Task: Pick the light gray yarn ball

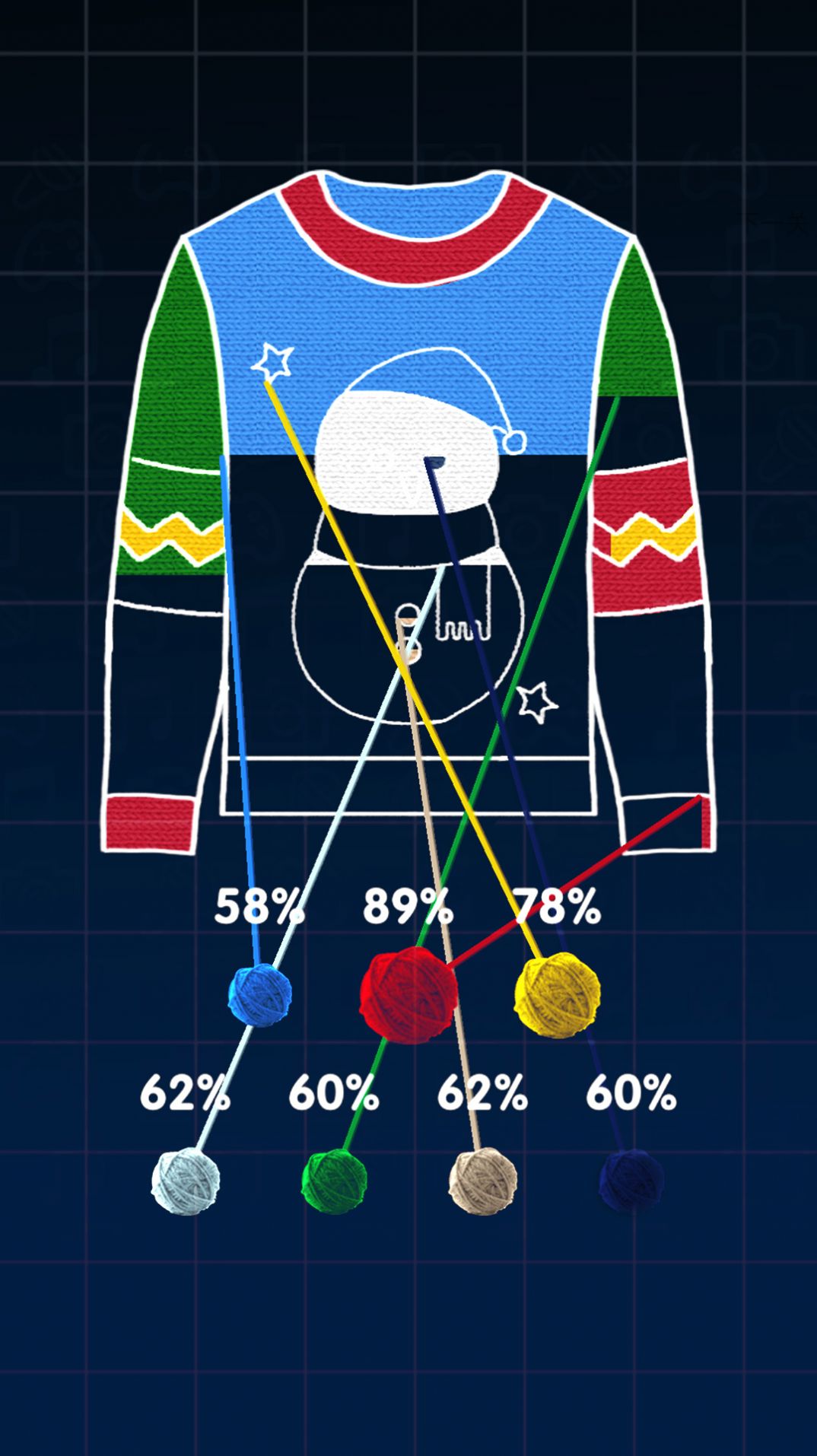Action: point(186,1181)
